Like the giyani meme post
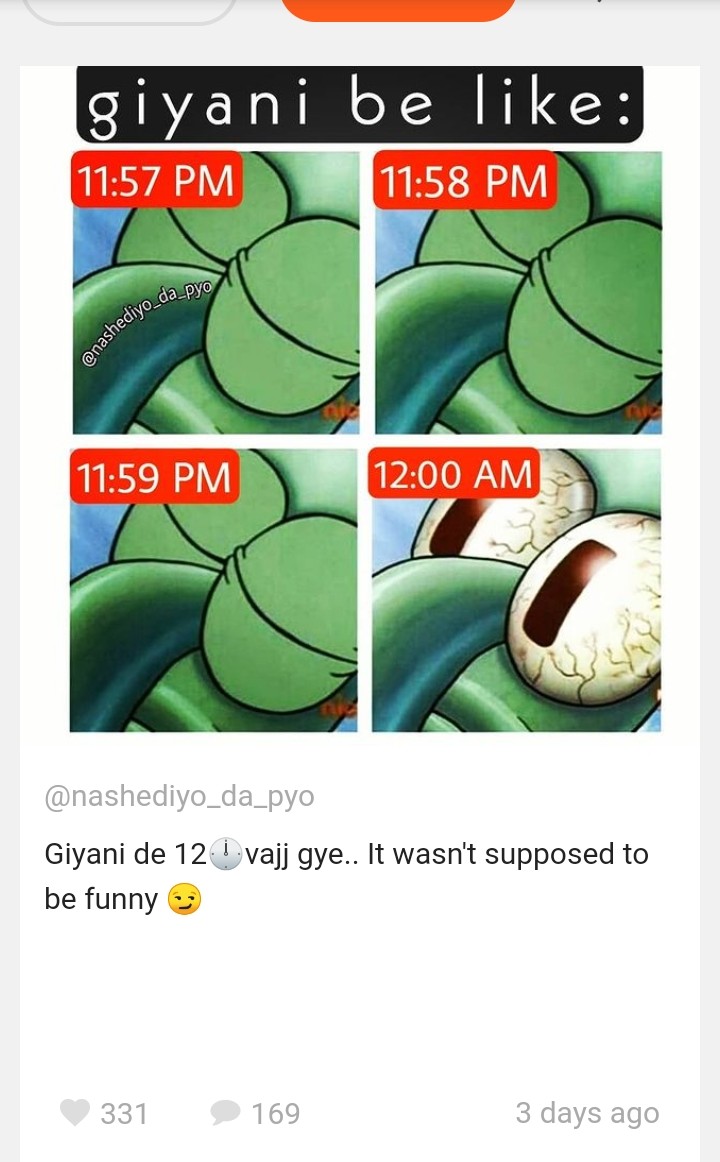 76,1113
